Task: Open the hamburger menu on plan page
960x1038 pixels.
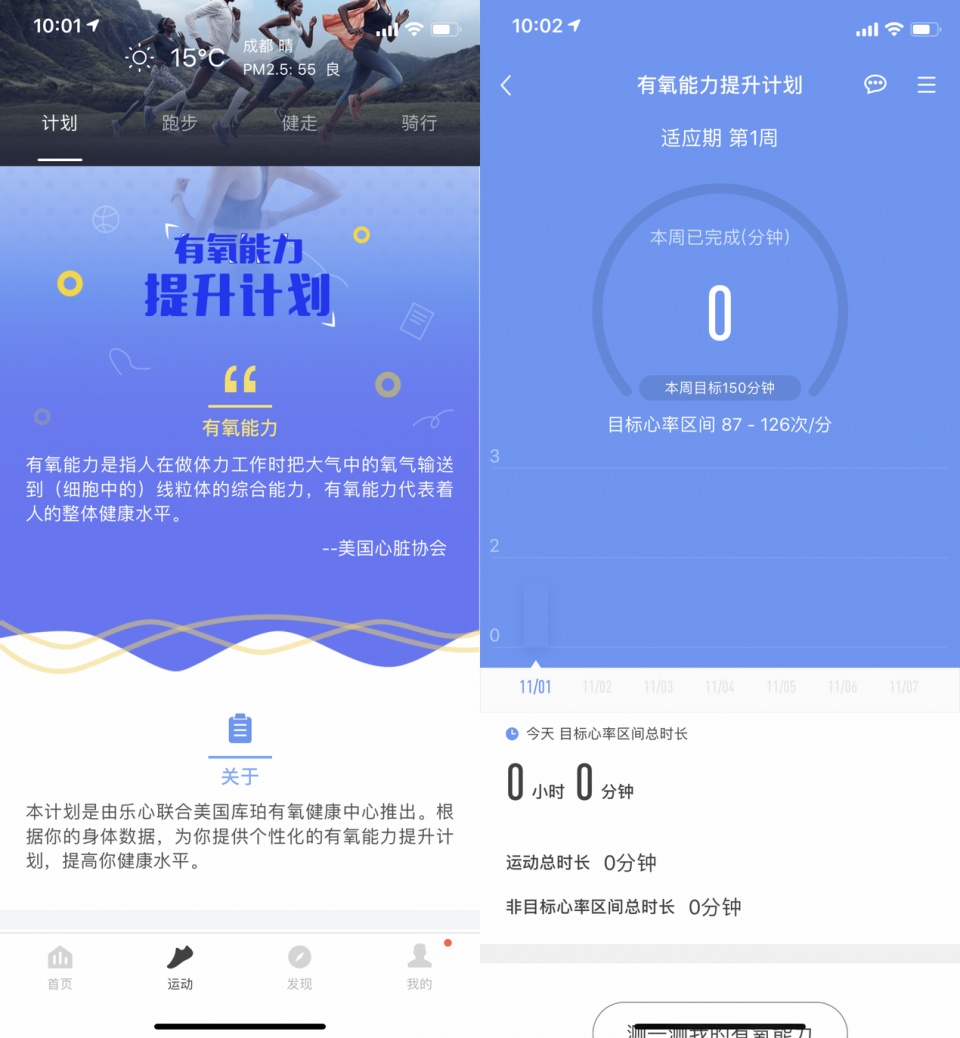Action: pyautogui.click(x=927, y=85)
